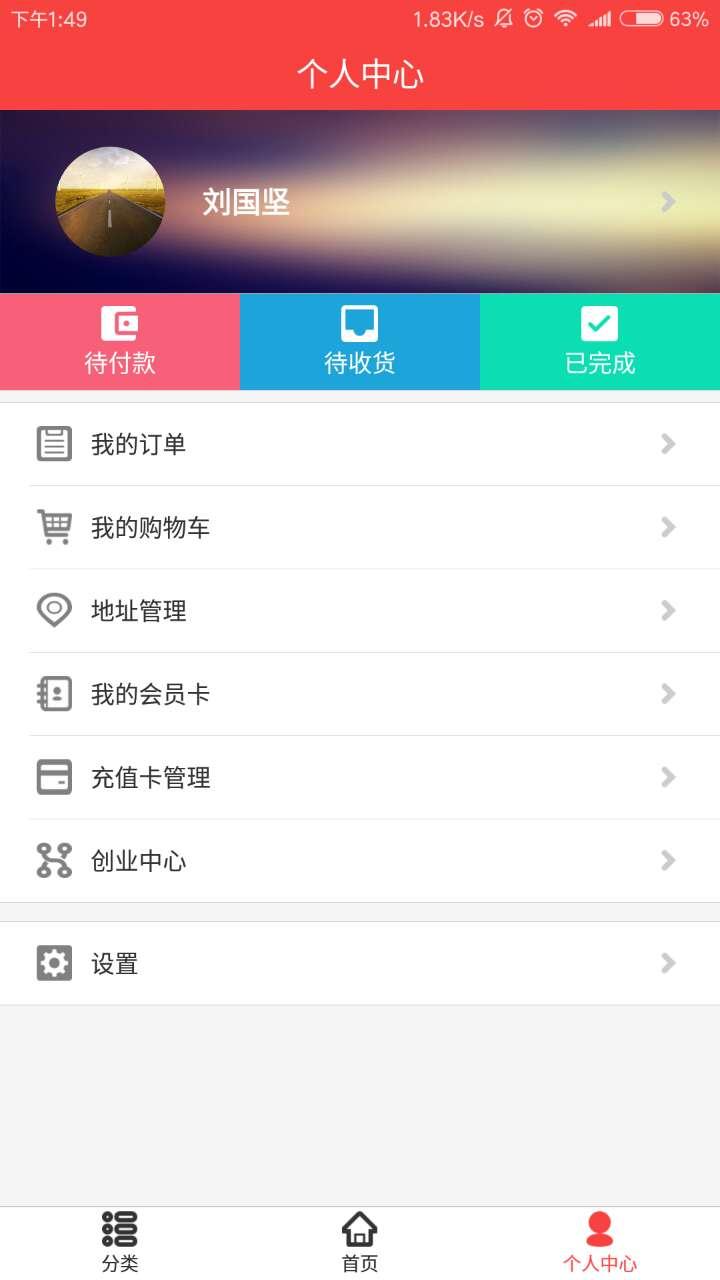Screen dimensions: 720x1280
Task: View 待收货 awaiting delivery orders
Action: click(360, 341)
